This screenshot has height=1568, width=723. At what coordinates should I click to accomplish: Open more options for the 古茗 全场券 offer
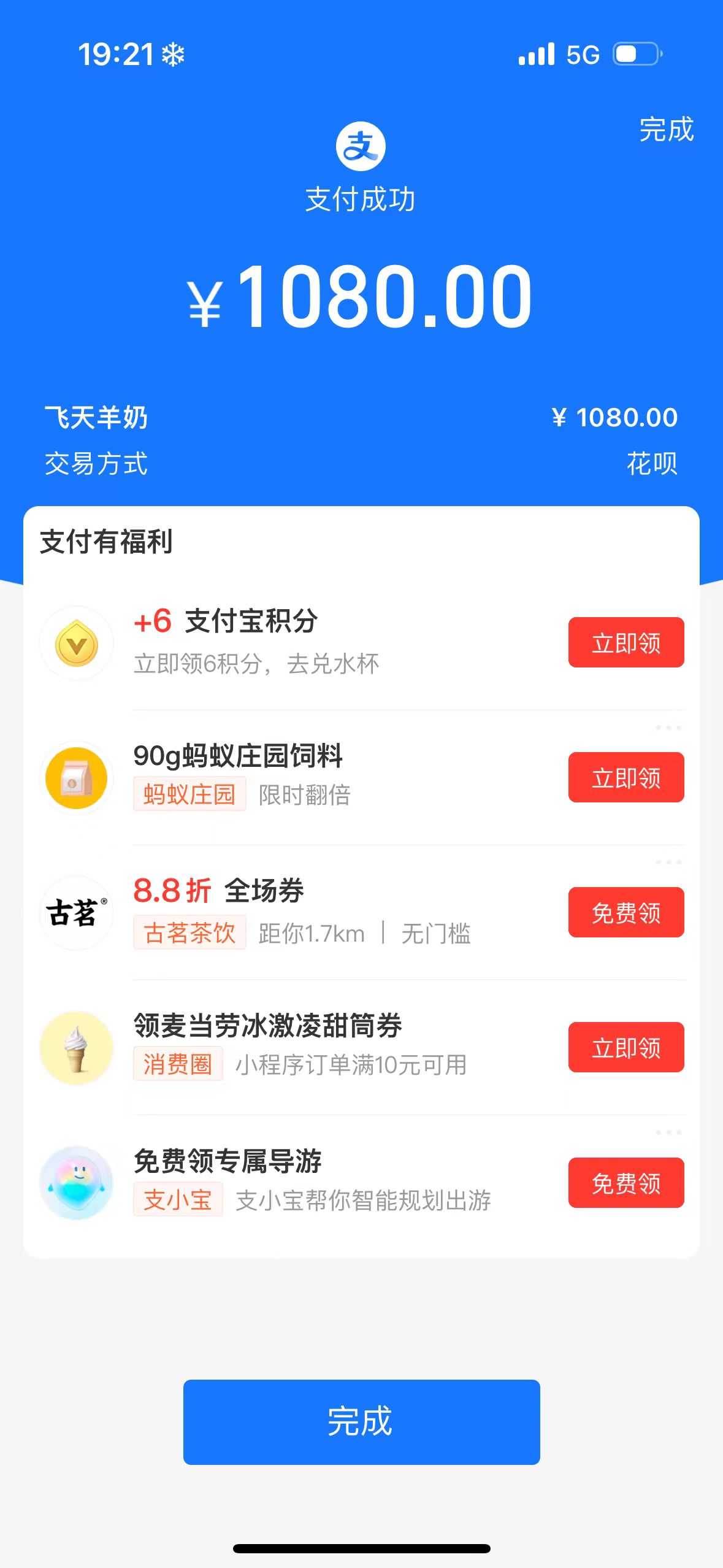click(x=668, y=862)
